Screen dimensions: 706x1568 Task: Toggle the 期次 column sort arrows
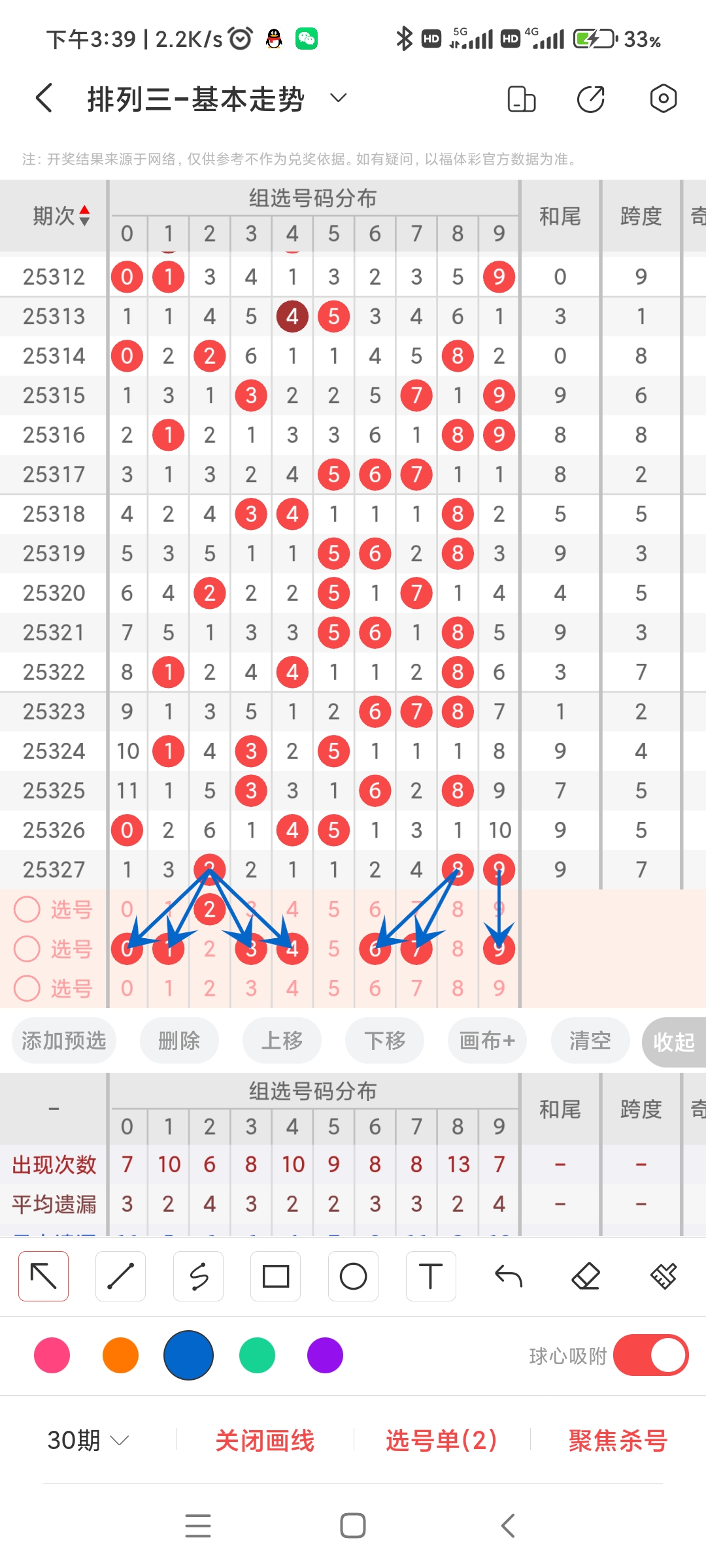[86, 216]
